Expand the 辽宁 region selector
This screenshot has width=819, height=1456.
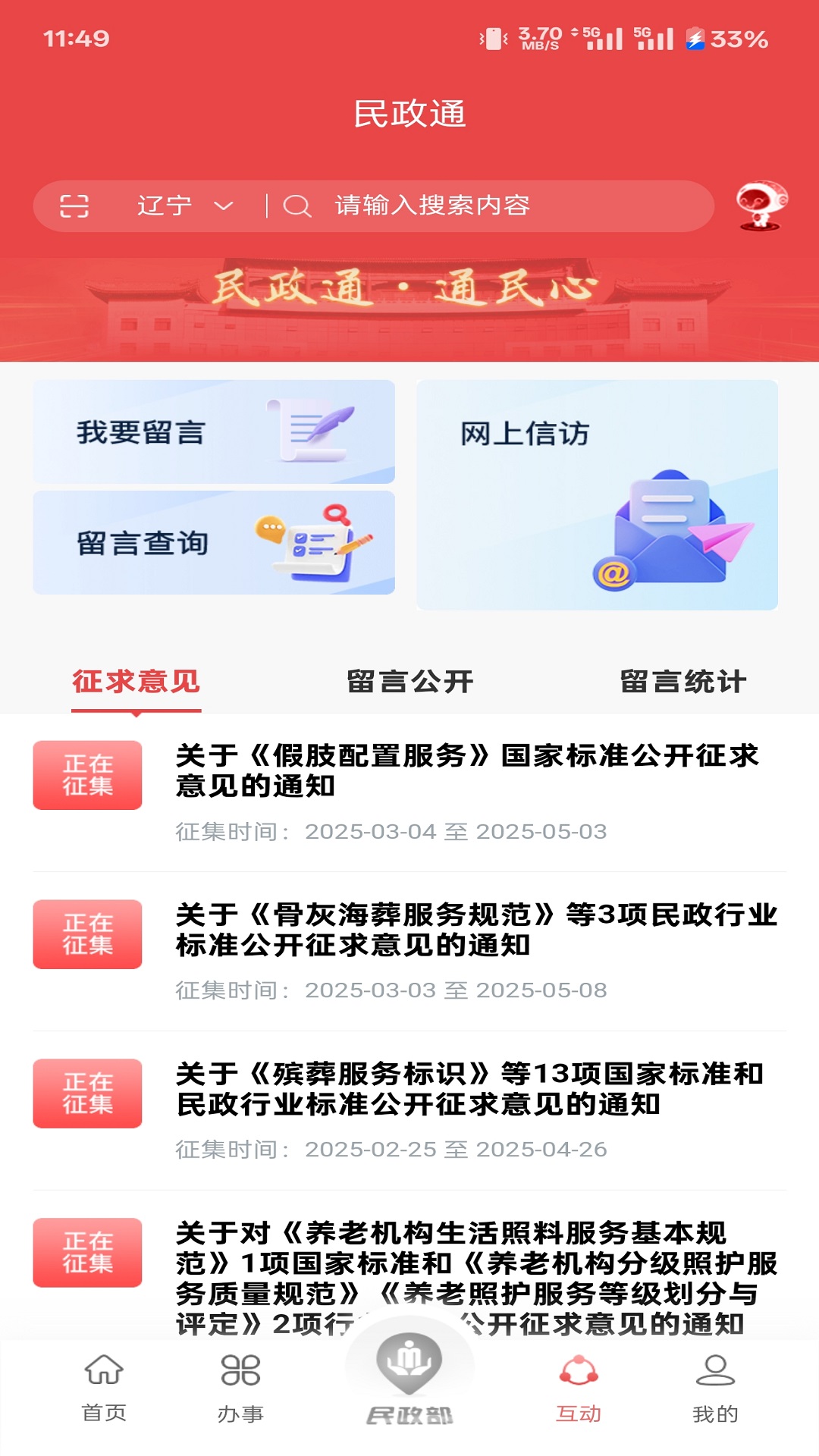coord(182,205)
